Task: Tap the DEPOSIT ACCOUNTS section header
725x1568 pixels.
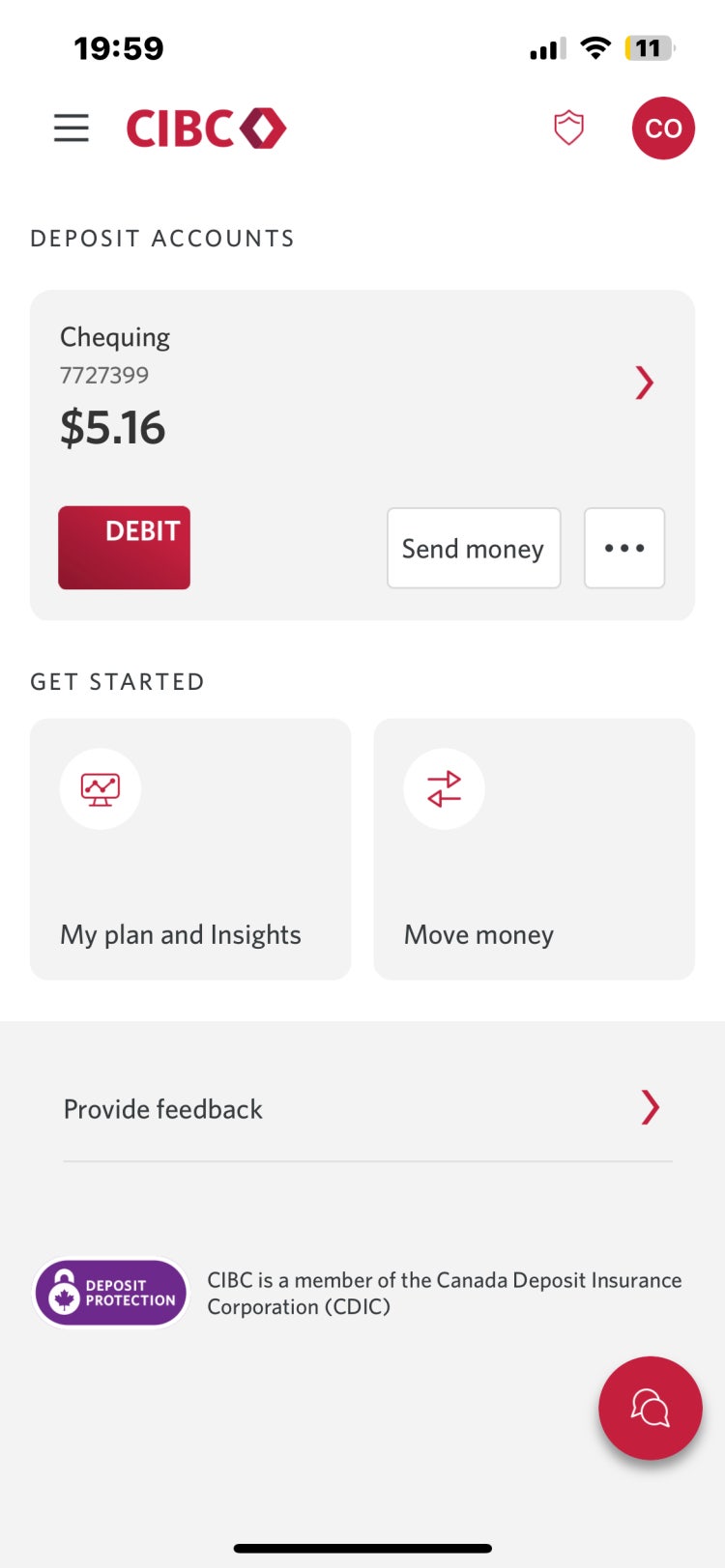Action: 163,238
